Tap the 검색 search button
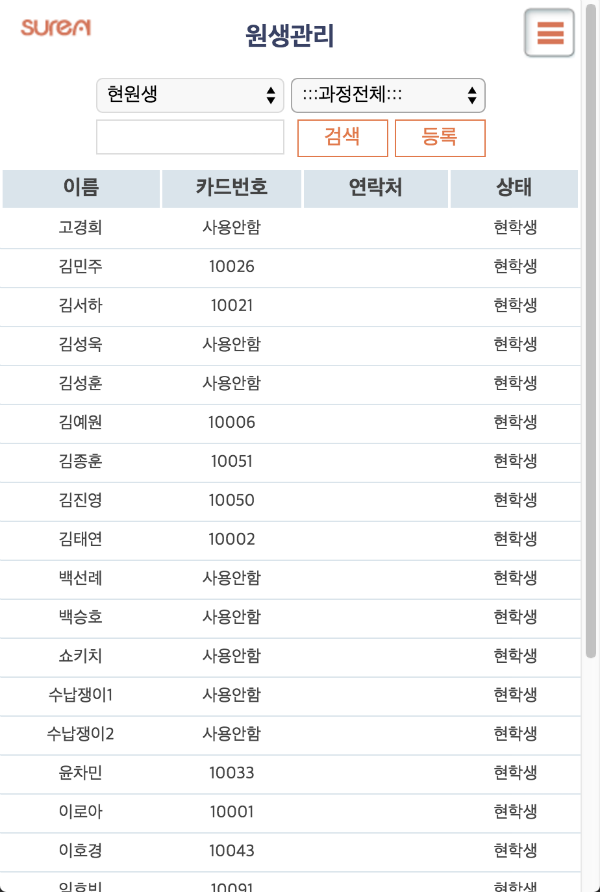600x892 pixels. coord(342,138)
